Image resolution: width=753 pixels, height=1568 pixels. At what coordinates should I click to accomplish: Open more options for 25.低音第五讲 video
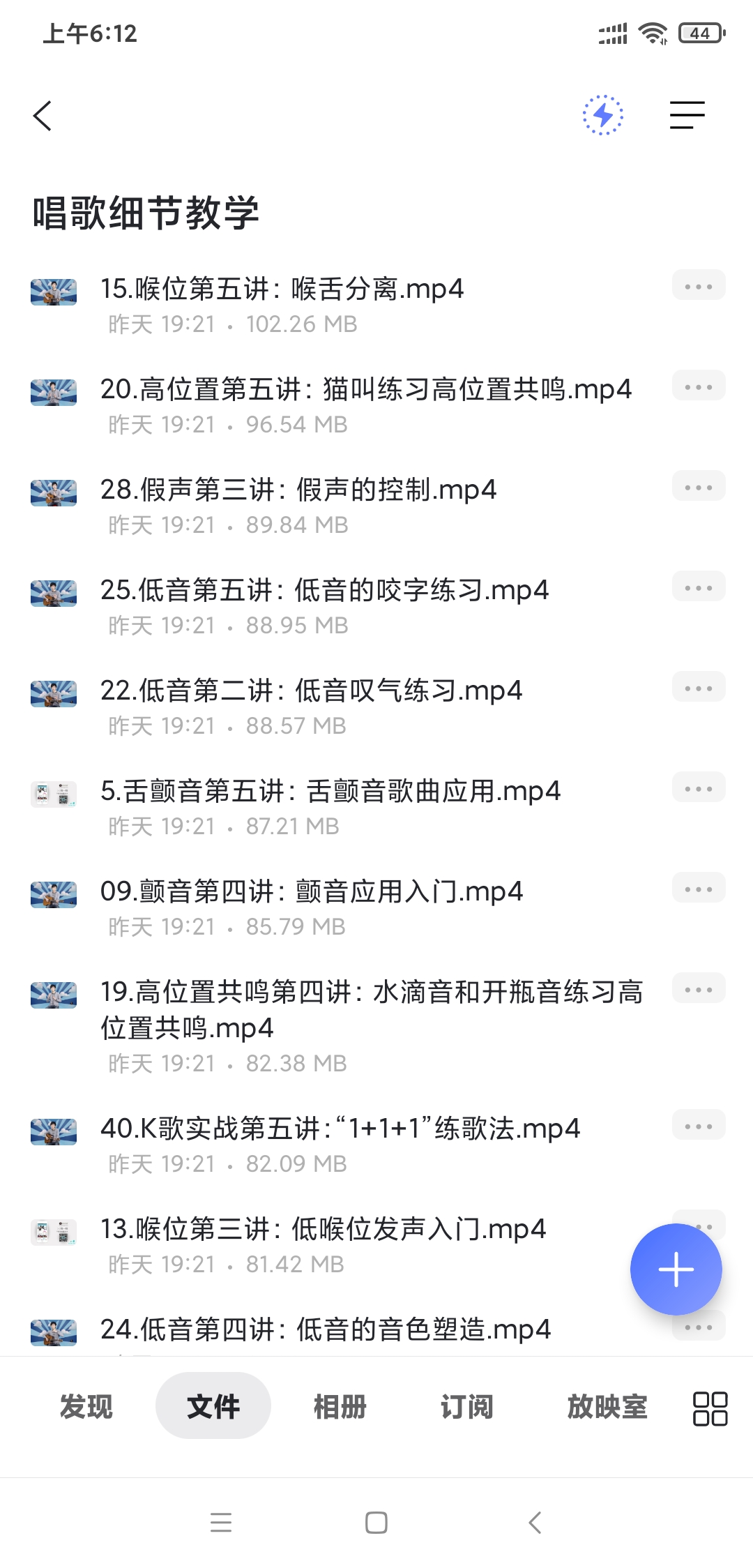pos(698,587)
